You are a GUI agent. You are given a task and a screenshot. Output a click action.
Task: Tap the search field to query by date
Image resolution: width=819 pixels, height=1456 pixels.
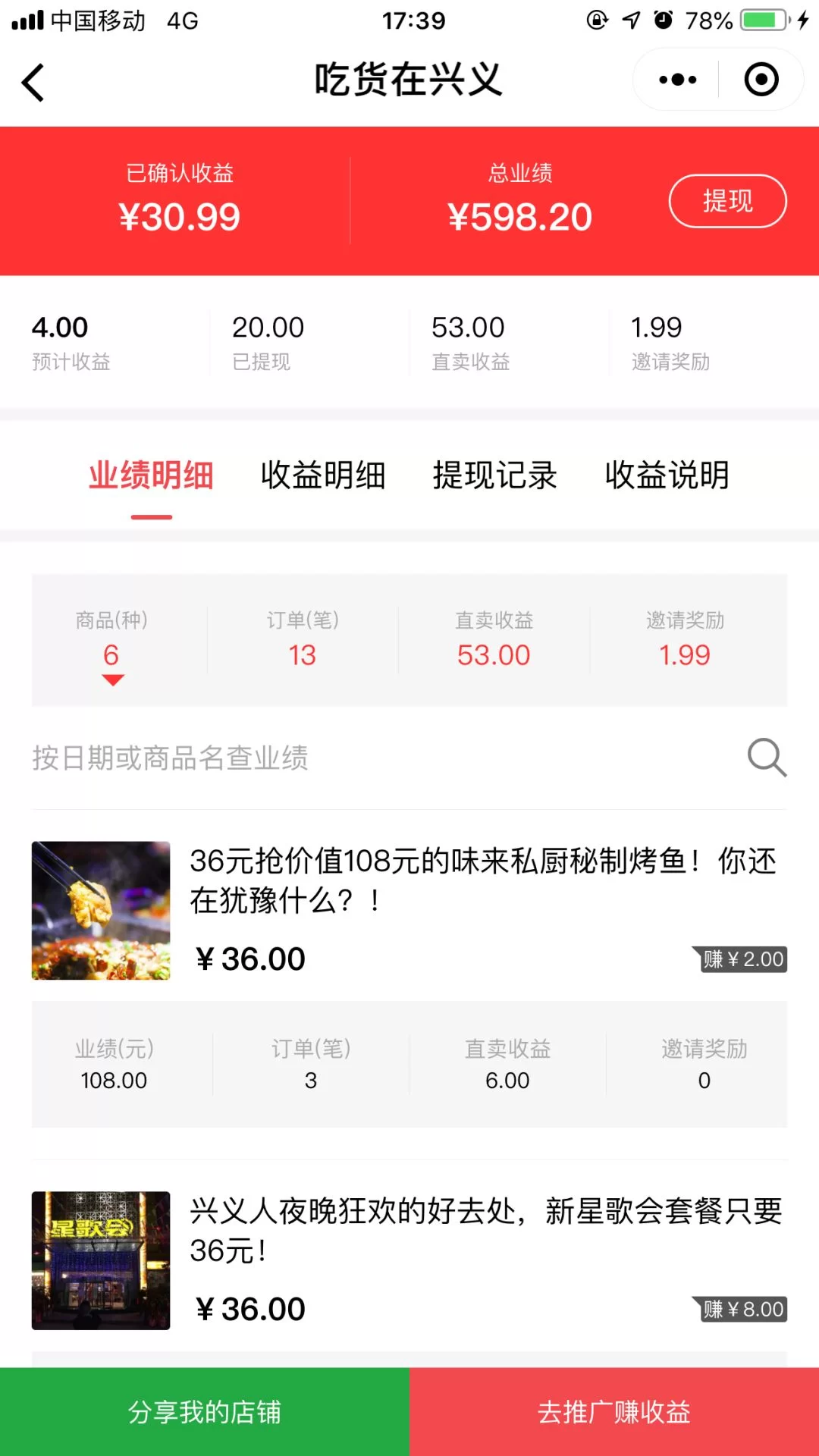click(x=303, y=758)
